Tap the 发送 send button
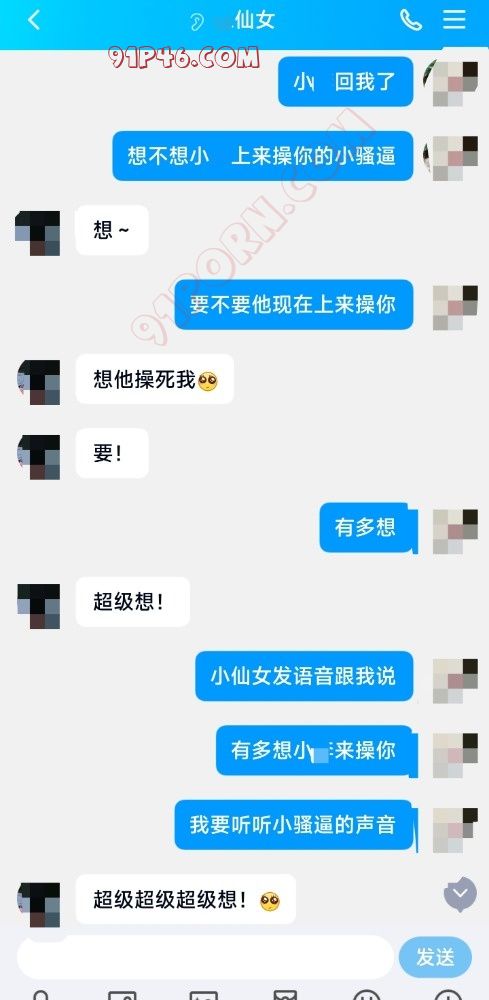The height and width of the screenshot is (1000, 489). (435, 957)
